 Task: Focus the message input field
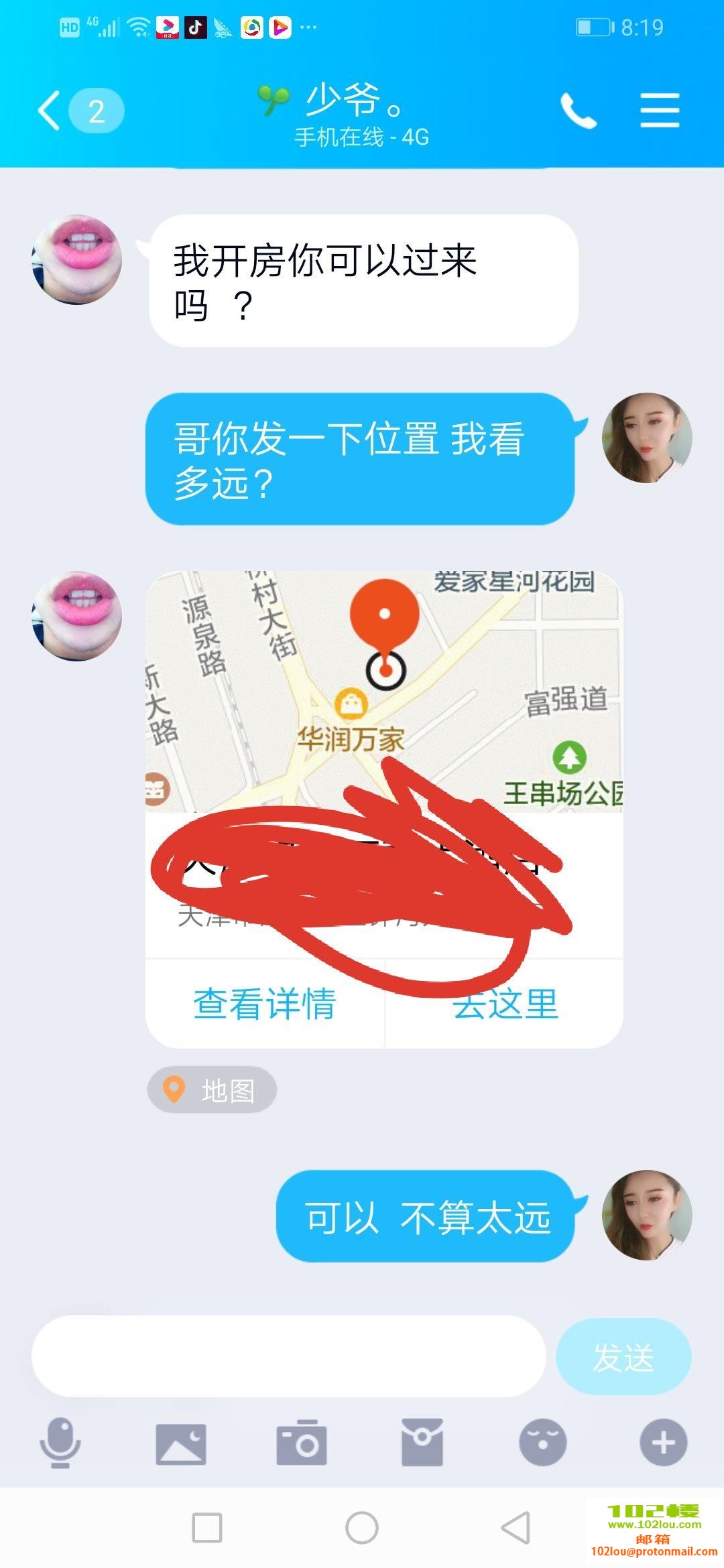[x=288, y=1356]
